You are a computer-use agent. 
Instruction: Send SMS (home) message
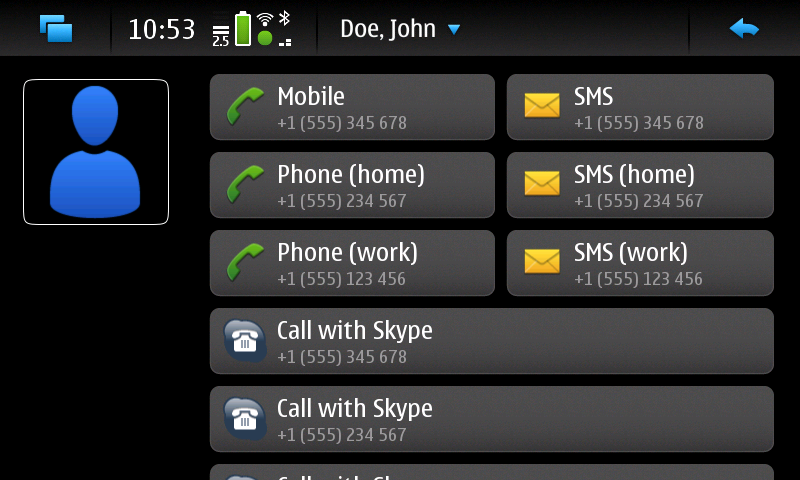tap(640, 185)
